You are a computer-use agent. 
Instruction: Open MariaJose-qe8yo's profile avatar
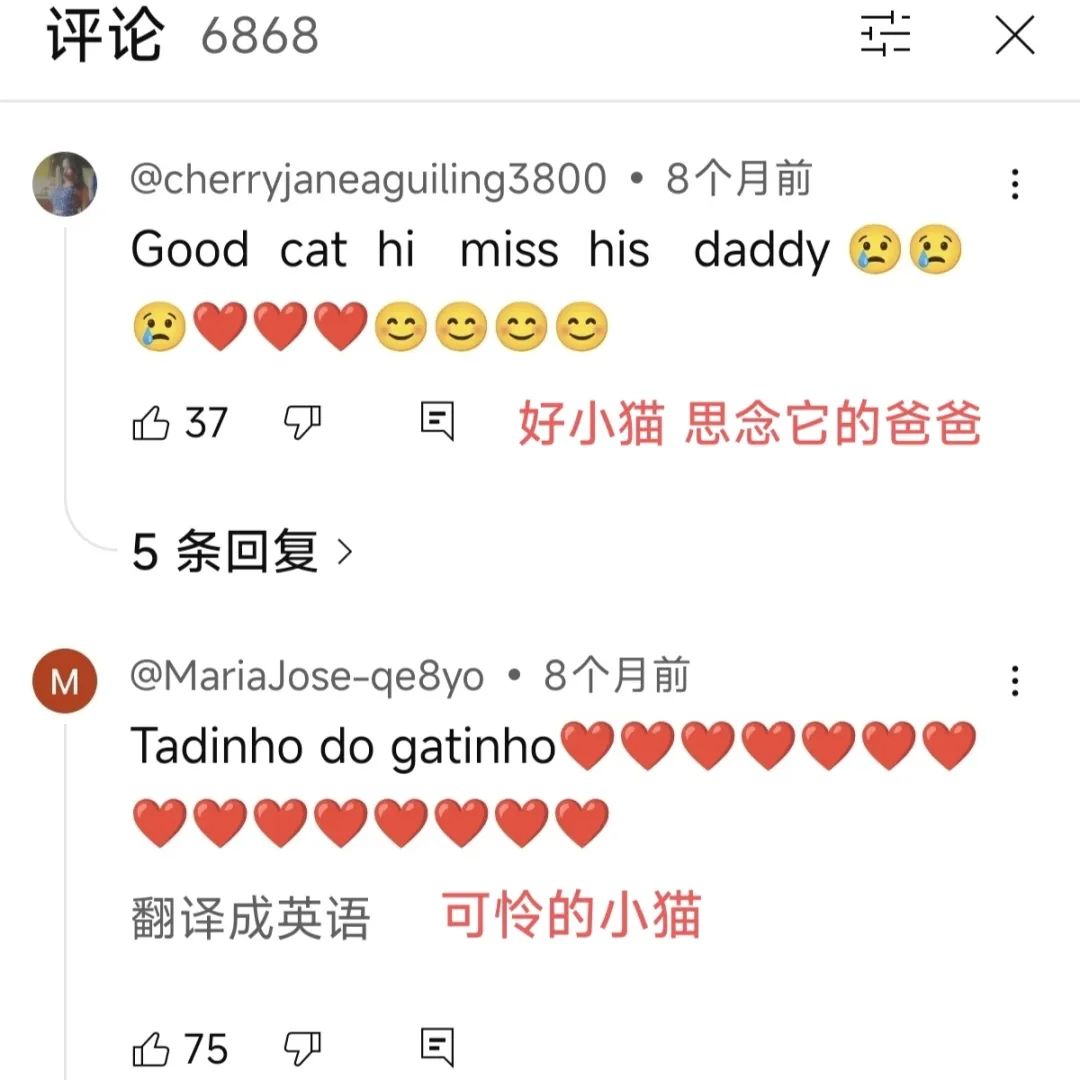coord(65,682)
